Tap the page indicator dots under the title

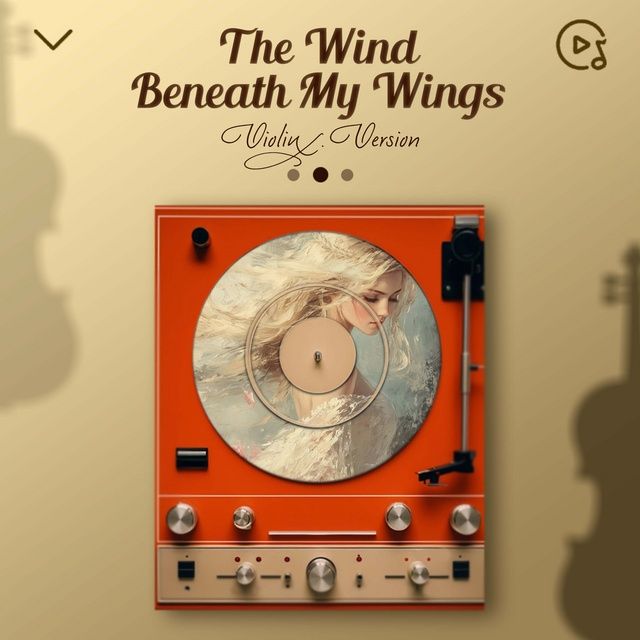[320, 174]
